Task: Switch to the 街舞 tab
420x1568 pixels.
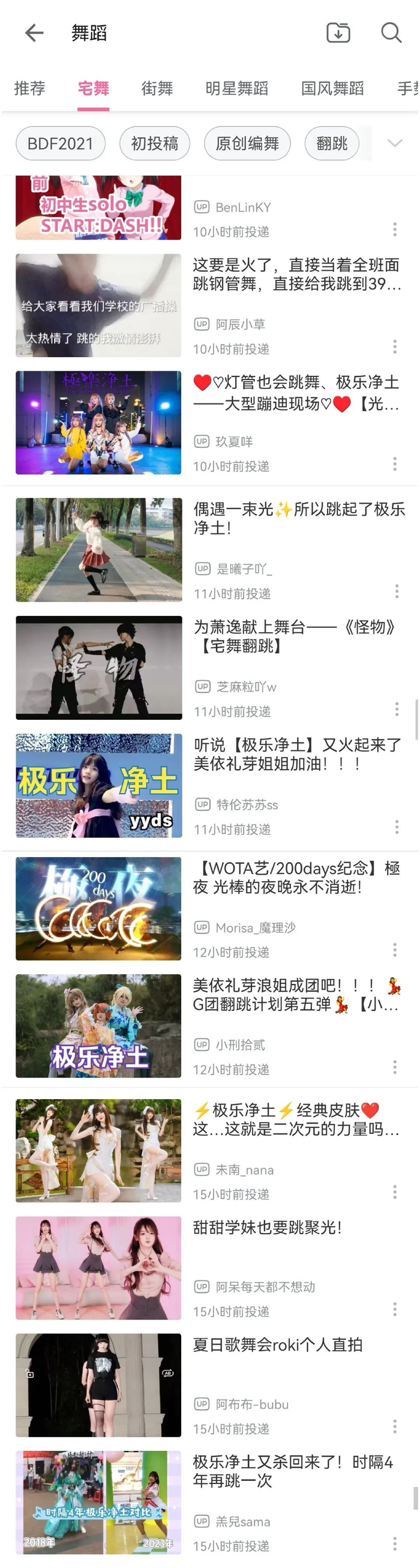Action: (157, 89)
